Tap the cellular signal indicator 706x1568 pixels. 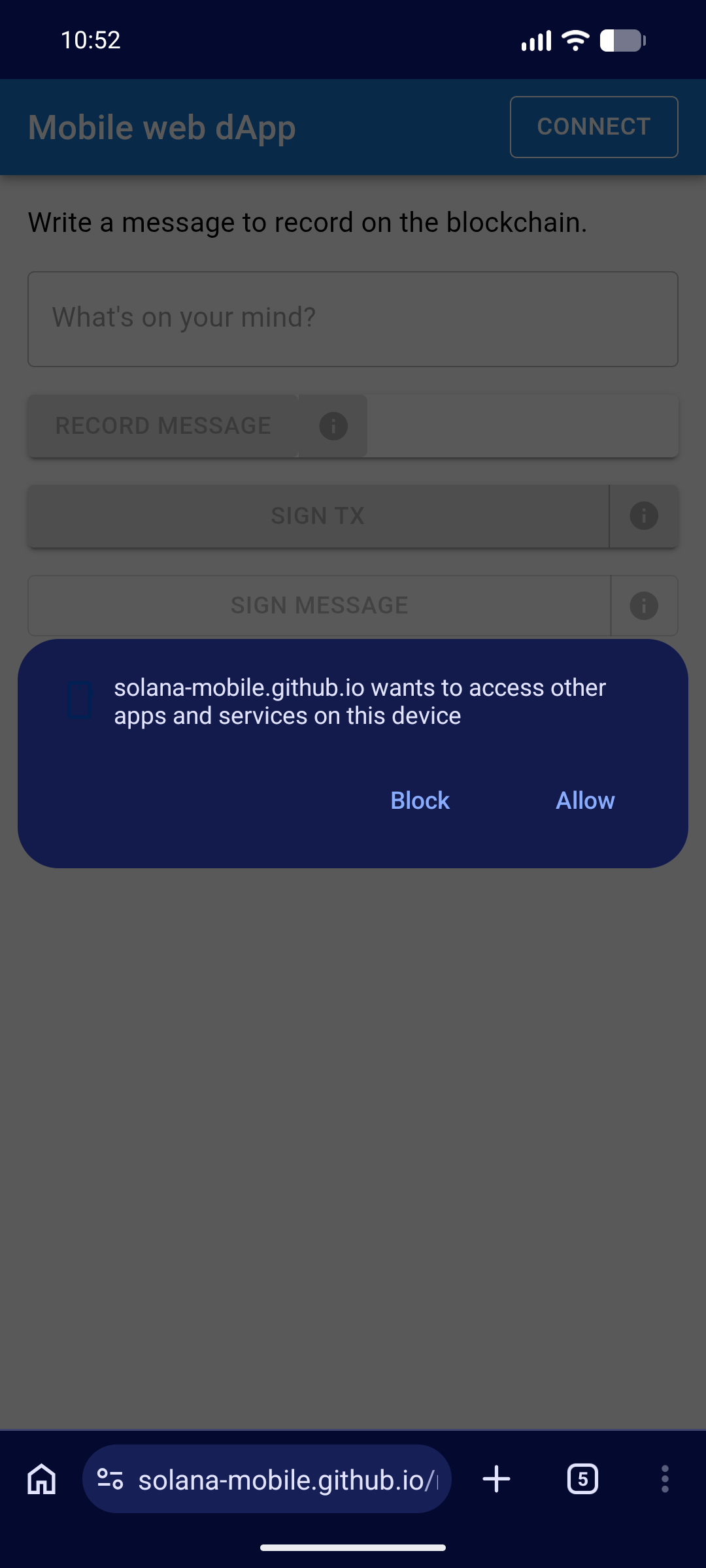point(535,41)
